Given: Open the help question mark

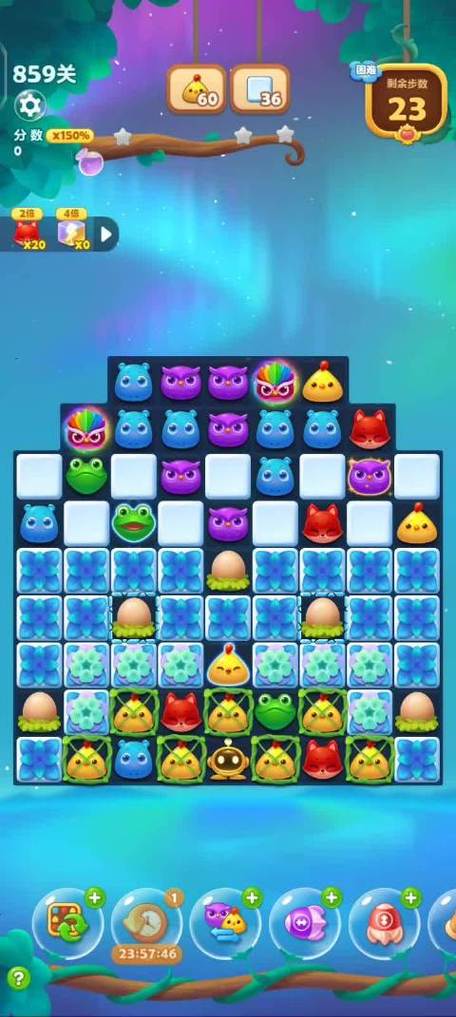Looking at the screenshot, I should click(x=18, y=977).
